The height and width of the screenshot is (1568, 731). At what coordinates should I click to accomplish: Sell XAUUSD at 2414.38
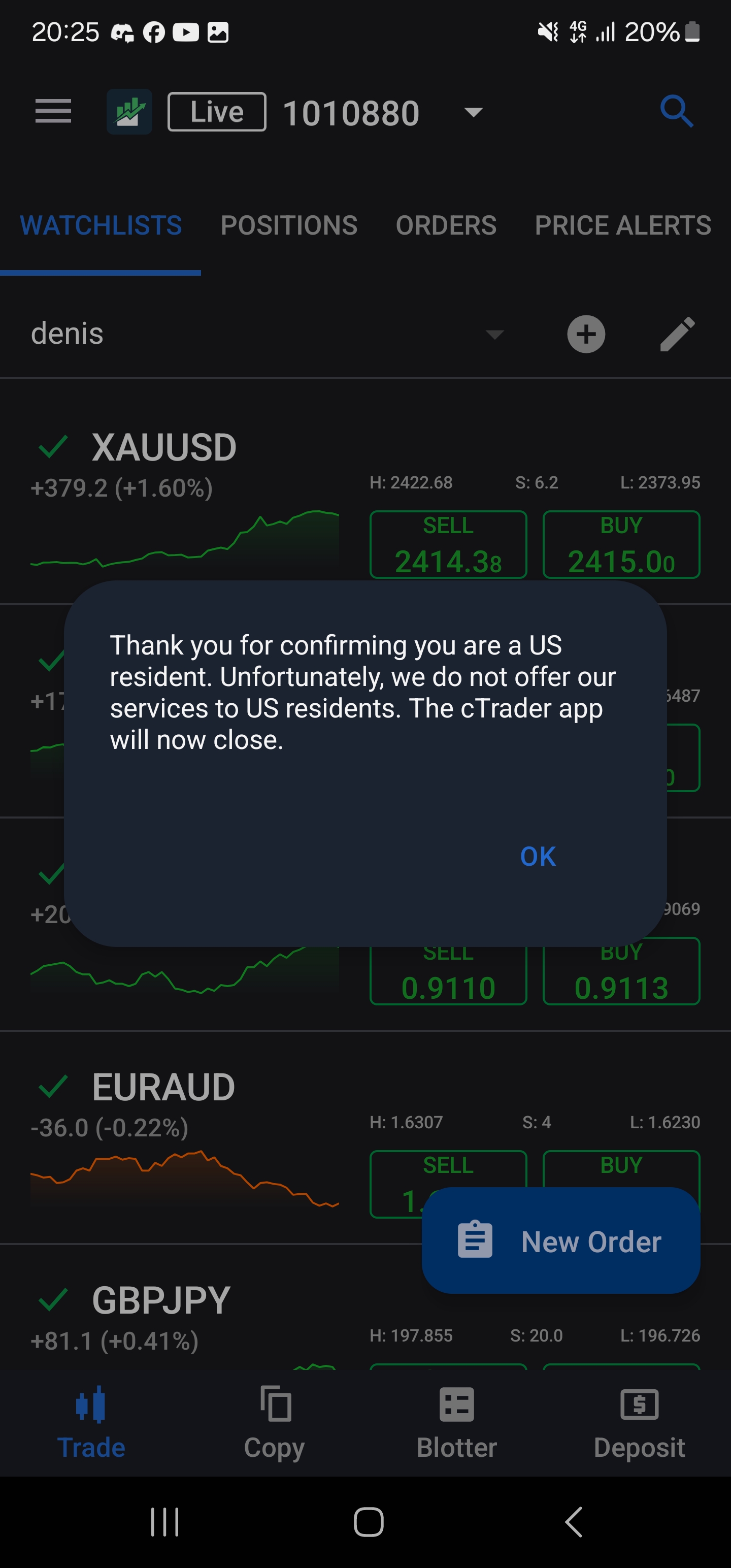point(448,545)
